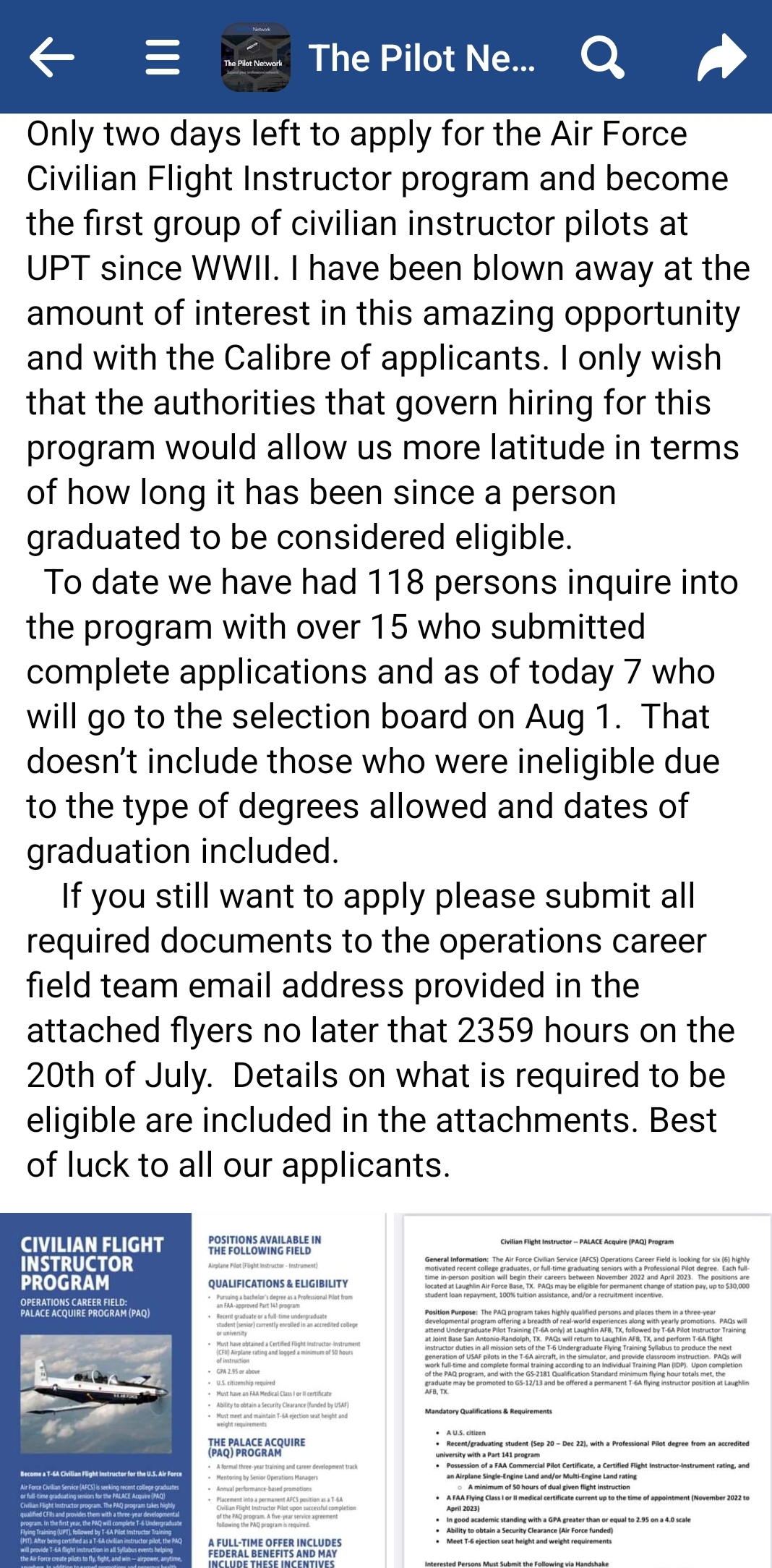Viewport: 772px width, 1568px height.
Task: Go back using the arrow icon
Action: point(51,57)
